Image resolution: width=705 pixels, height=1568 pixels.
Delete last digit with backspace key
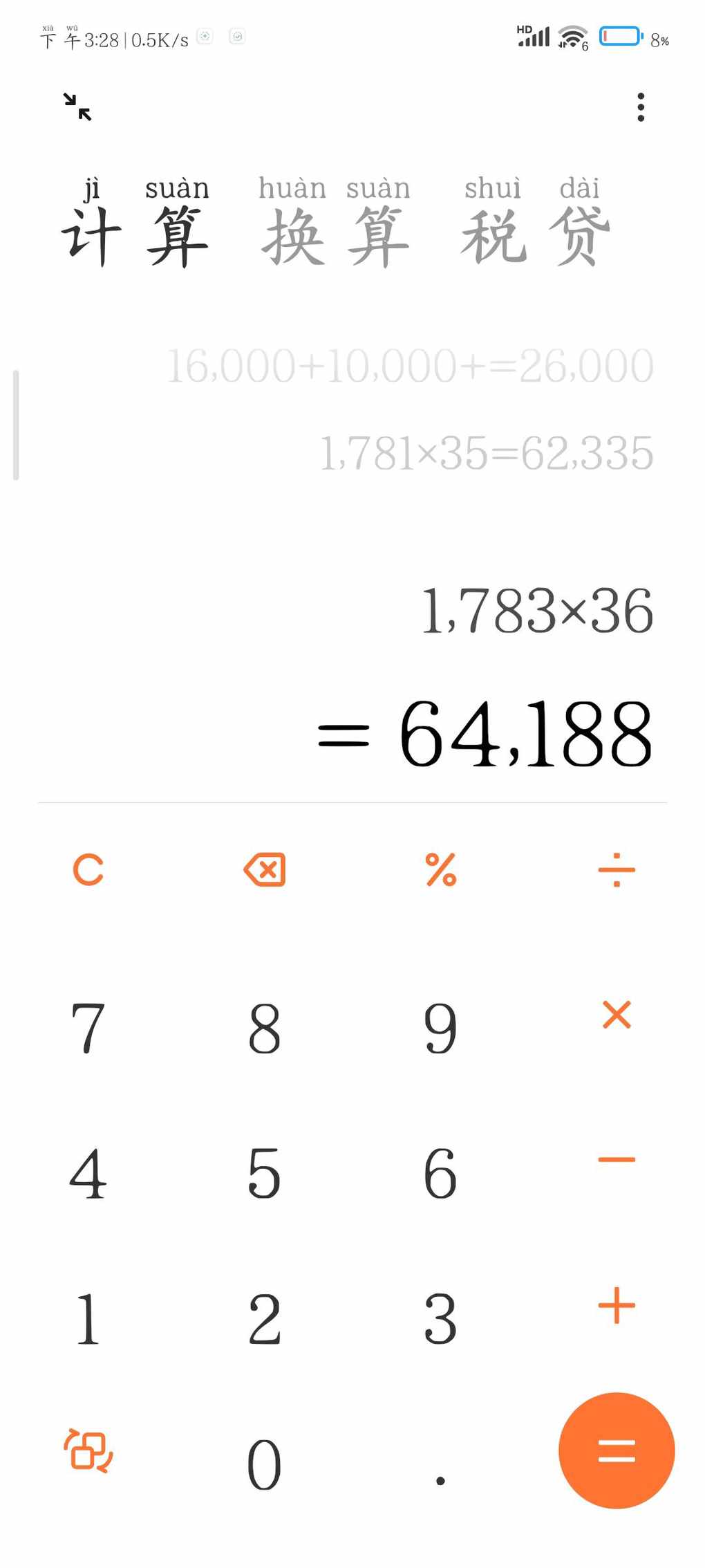265,869
